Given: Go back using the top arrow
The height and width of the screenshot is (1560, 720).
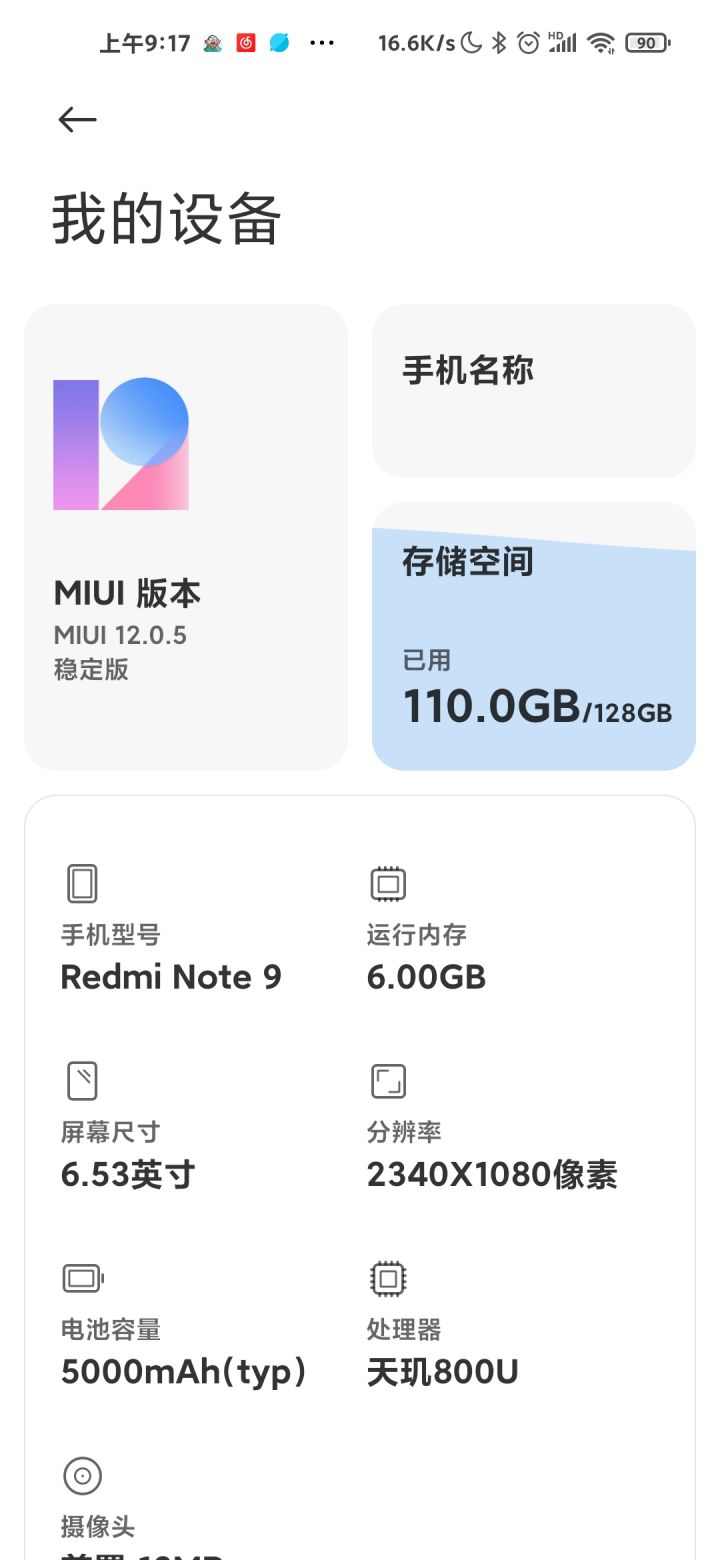Looking at the screenshot, I should click(x=77, y=120).
